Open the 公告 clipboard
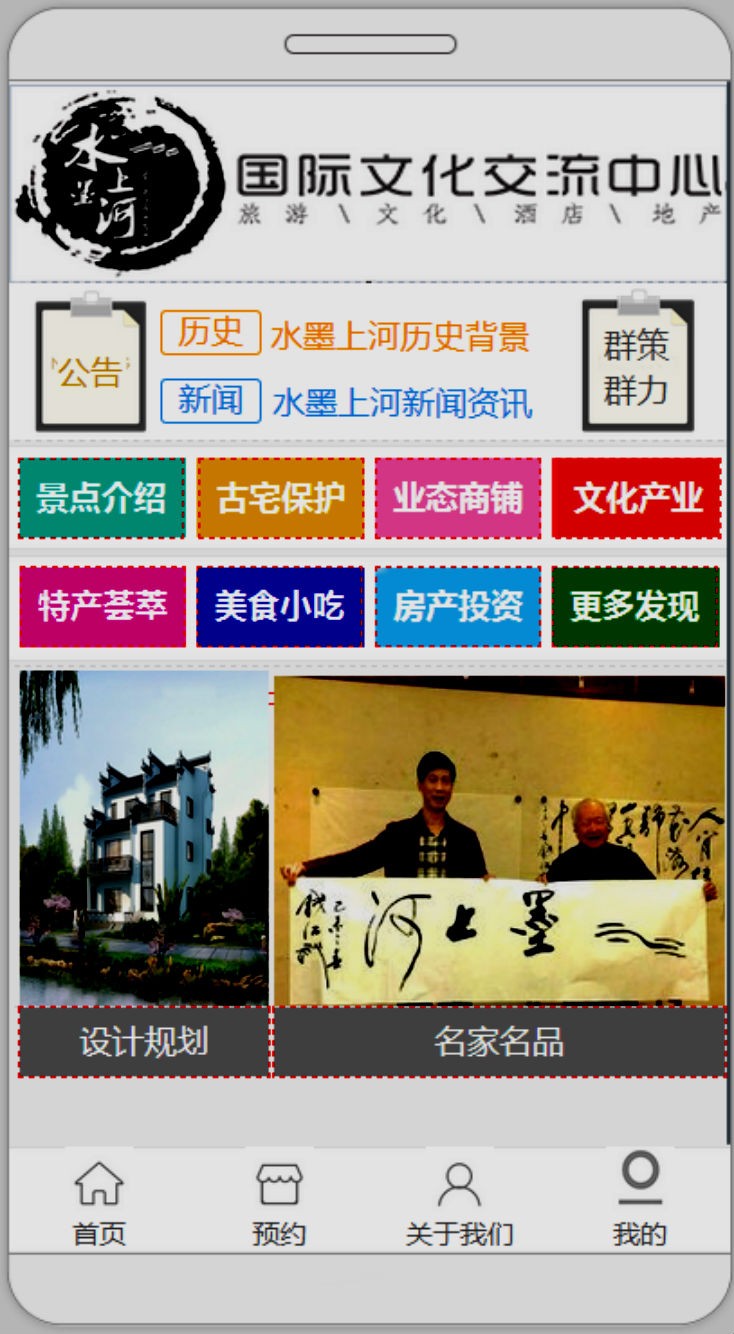 90,366
